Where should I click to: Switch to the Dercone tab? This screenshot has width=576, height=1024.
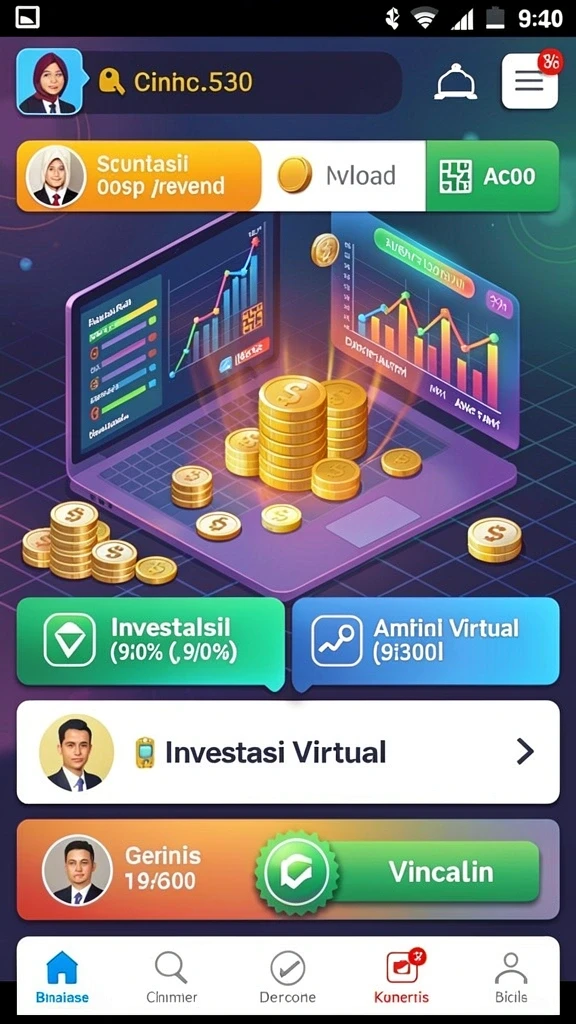tap(287, 977)
